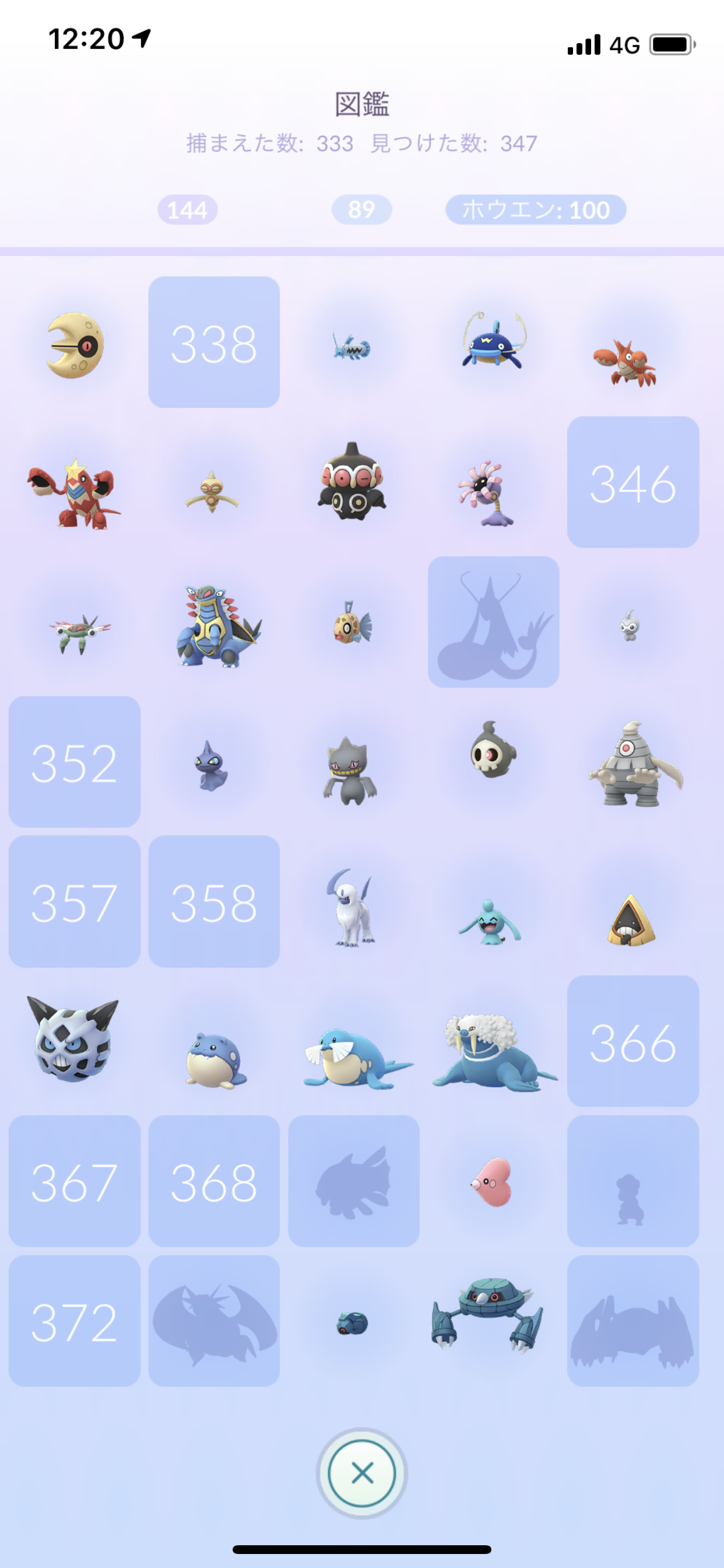
Task: Open the Lunatone entry
Action: pos(75,345)
